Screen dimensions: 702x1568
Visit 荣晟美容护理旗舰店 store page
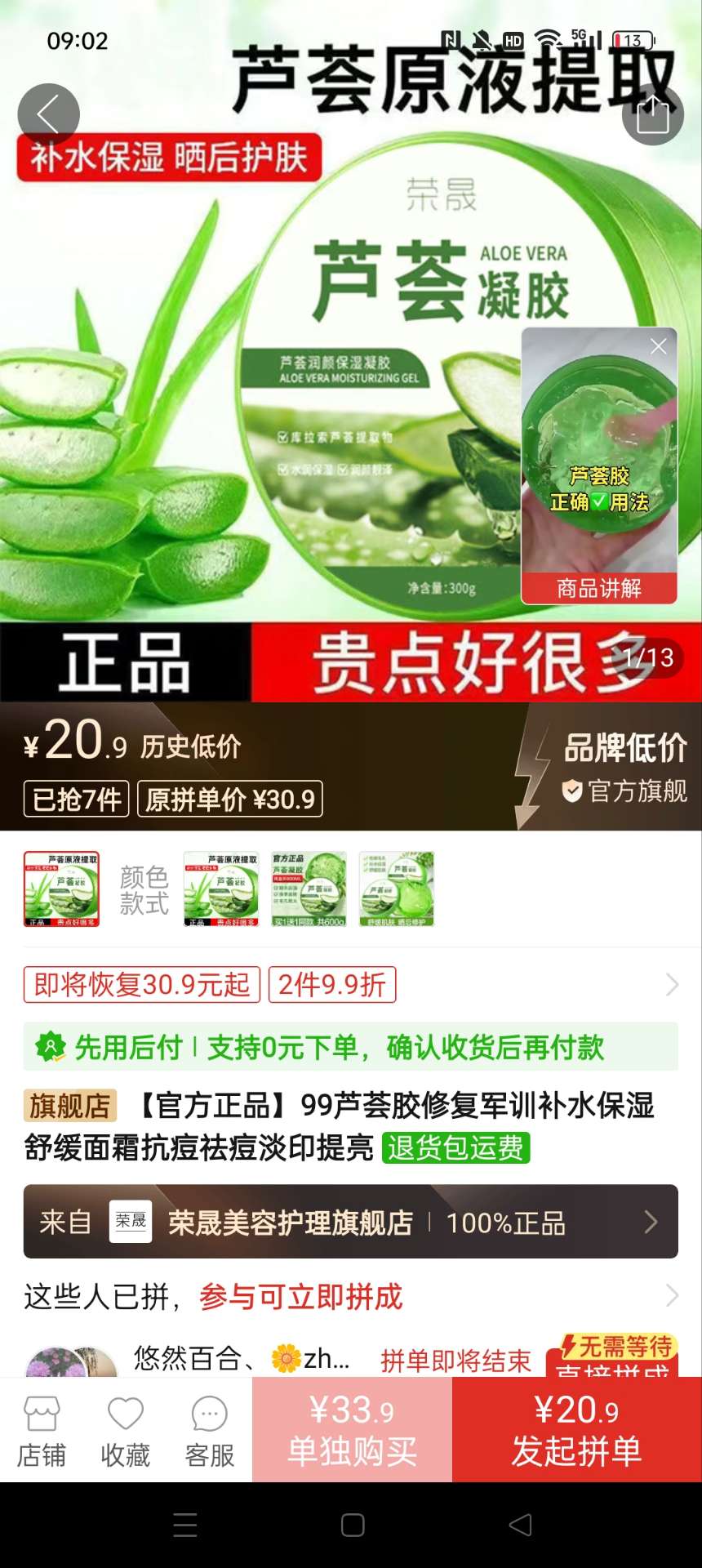click(x=351, y=1222)
